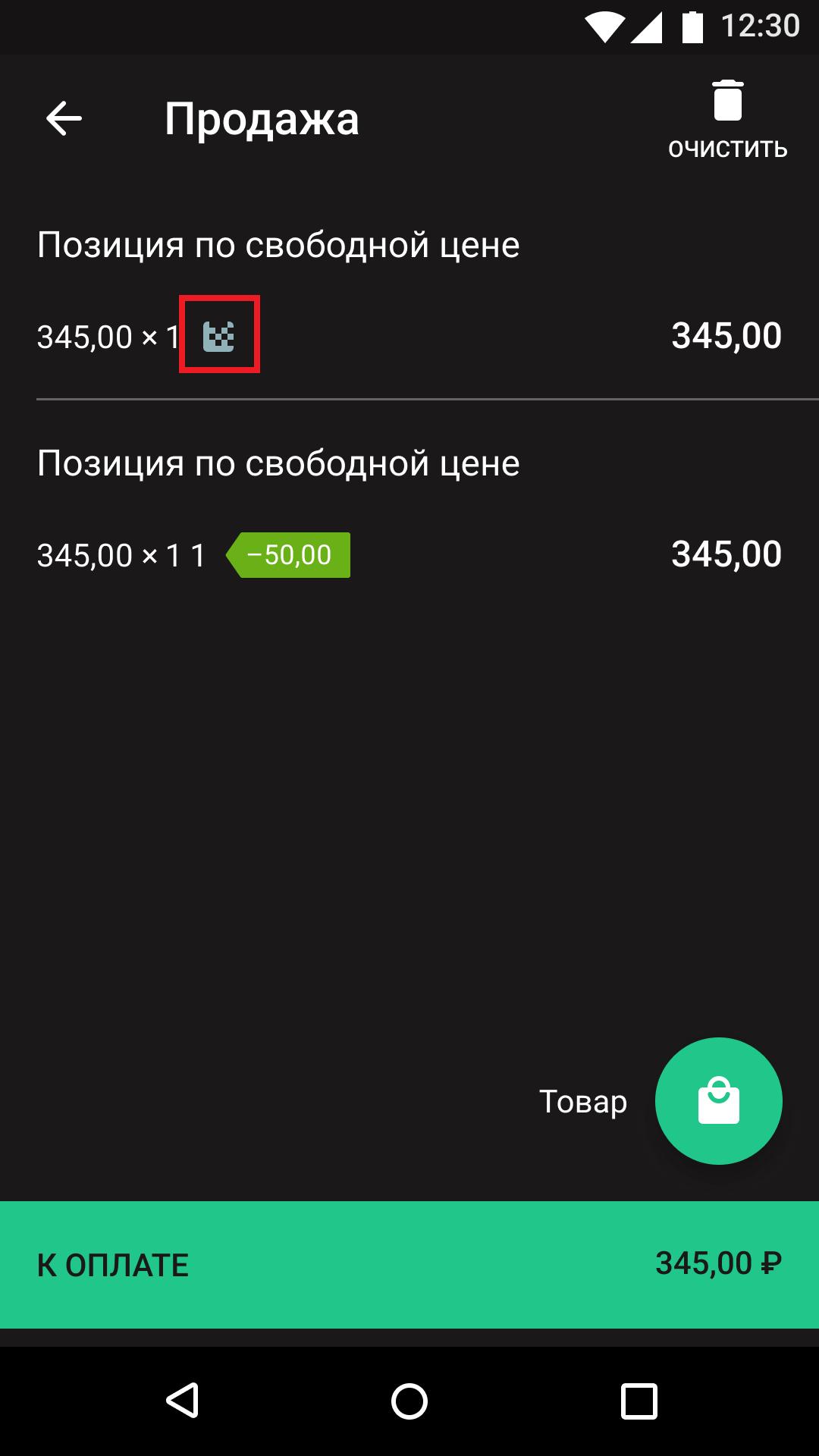Tap the marking code icon beside 345,00 × 1
Viewport: 819px width, 1456px height.
click(219, 335)
